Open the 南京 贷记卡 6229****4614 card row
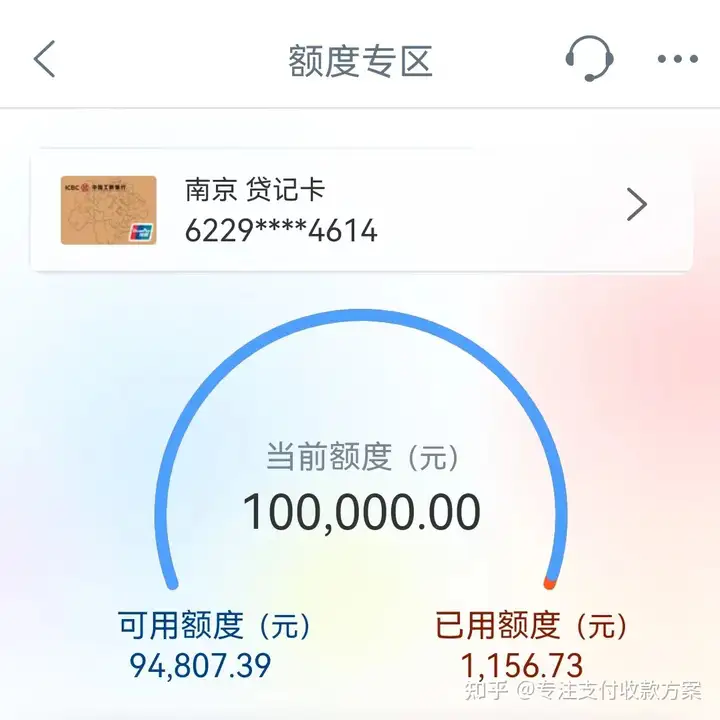This screenshot has height=720, width=720. tap(360, 210)
